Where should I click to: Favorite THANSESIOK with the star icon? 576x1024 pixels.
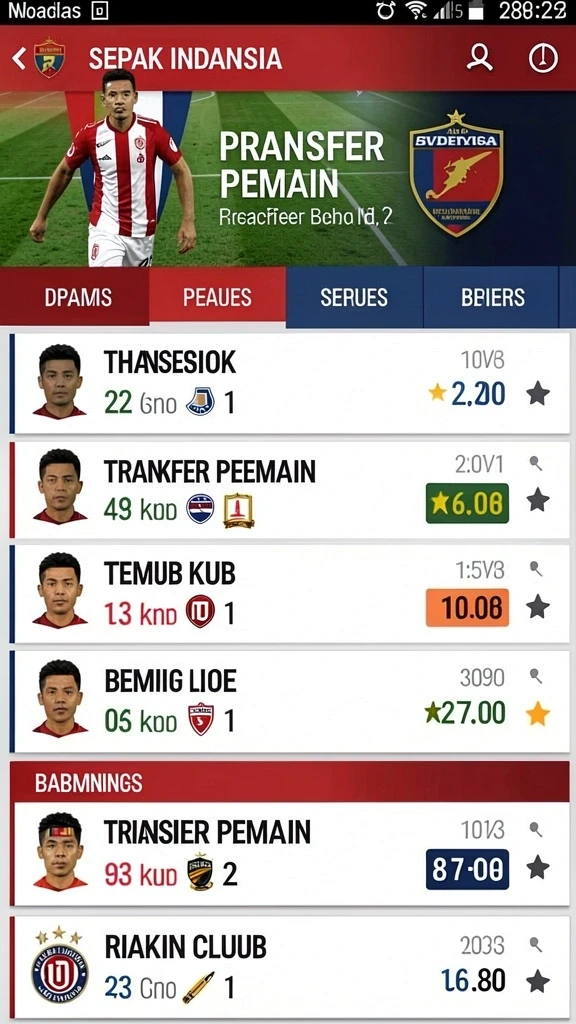(537, 394)
